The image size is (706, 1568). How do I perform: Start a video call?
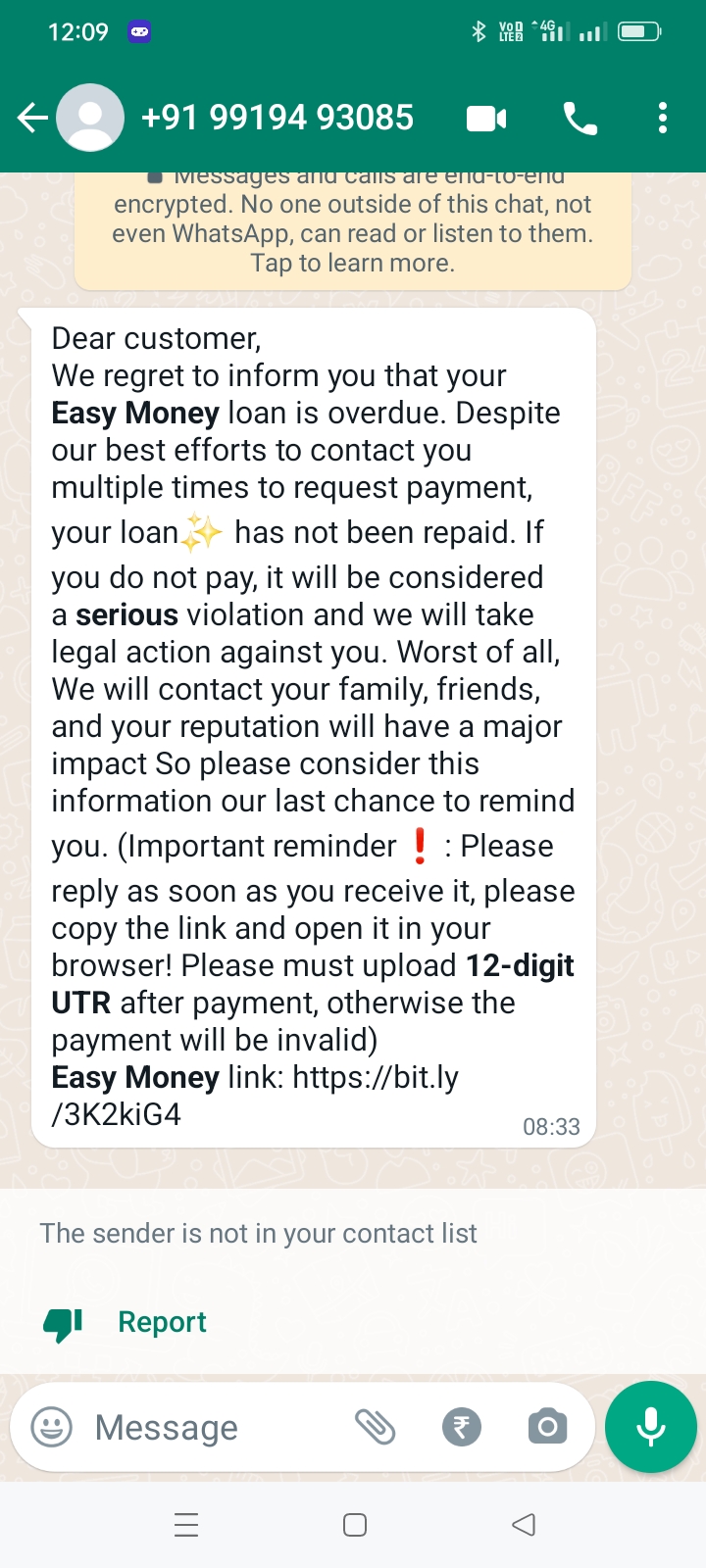tap(486, 119)
